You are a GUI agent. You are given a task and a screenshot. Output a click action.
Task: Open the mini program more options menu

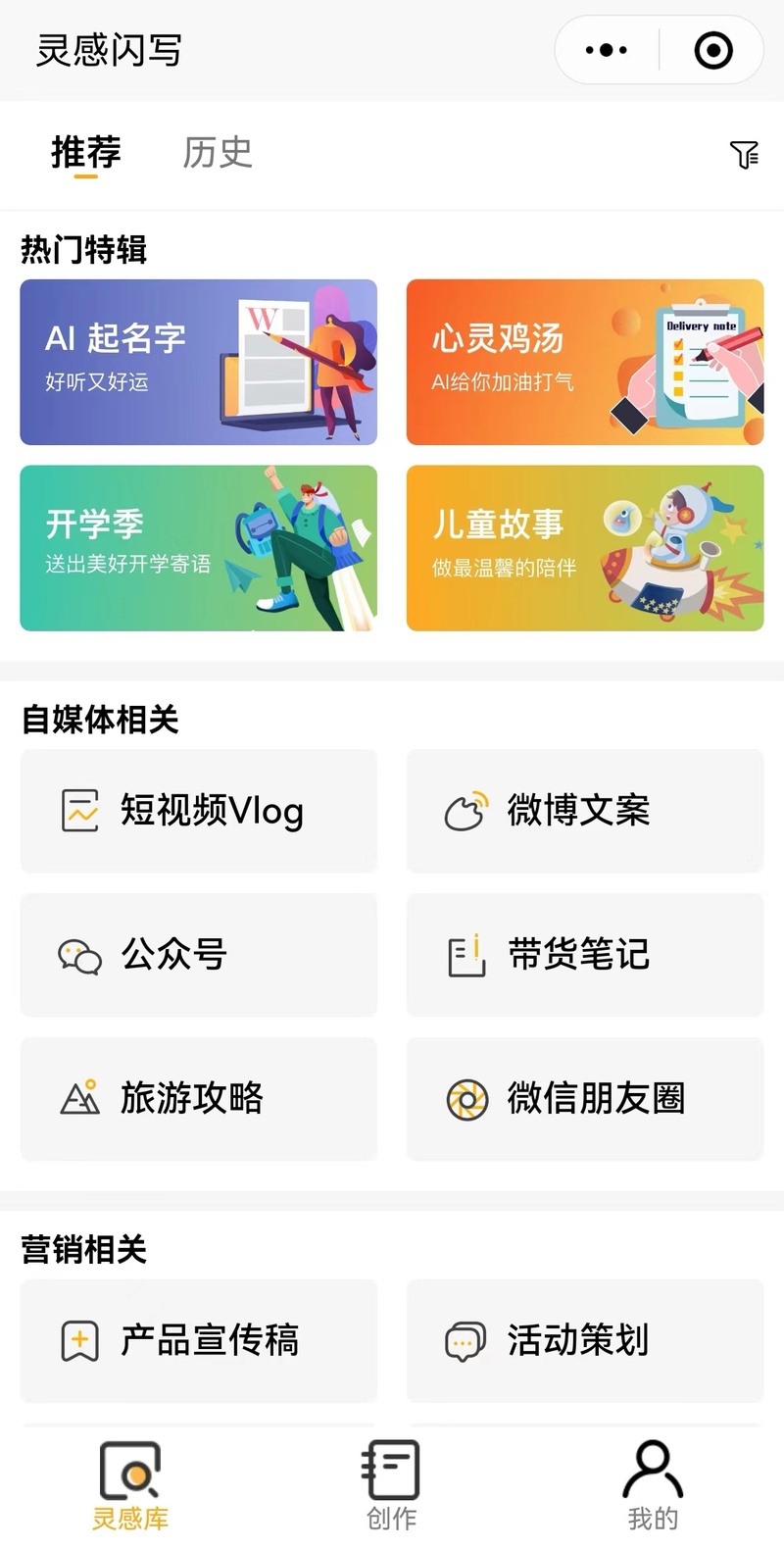click(x=606, y=50)
